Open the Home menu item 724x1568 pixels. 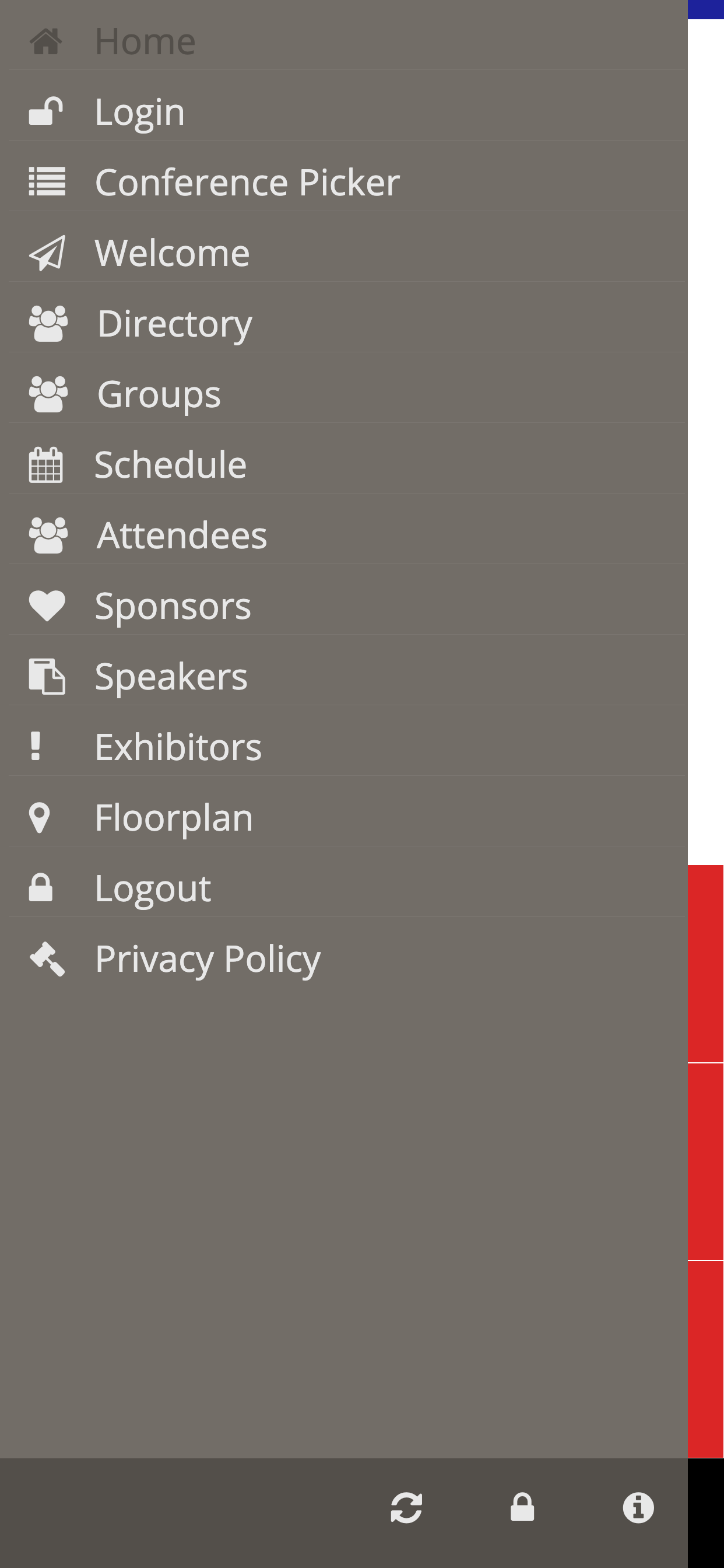145,41
